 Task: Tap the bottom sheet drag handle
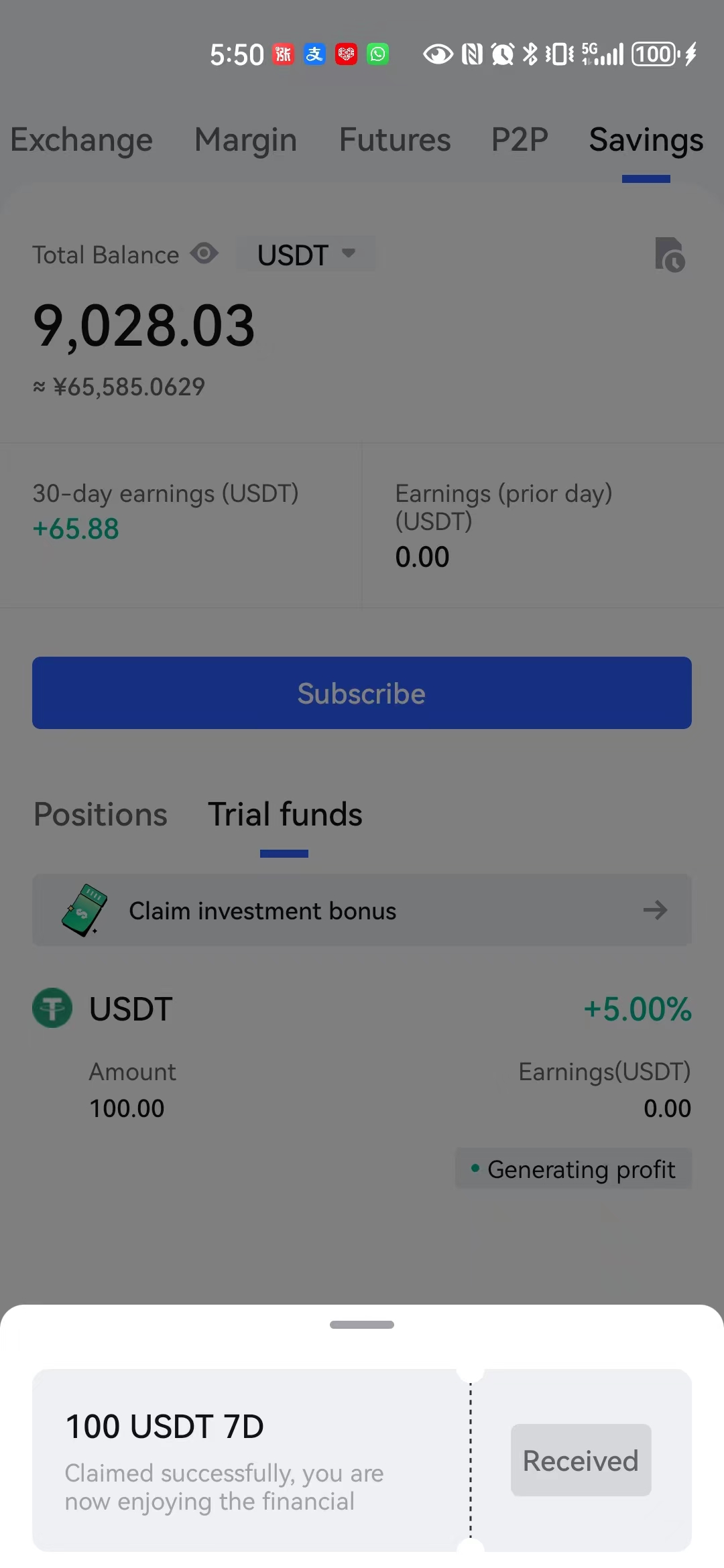click(362, 1325)
